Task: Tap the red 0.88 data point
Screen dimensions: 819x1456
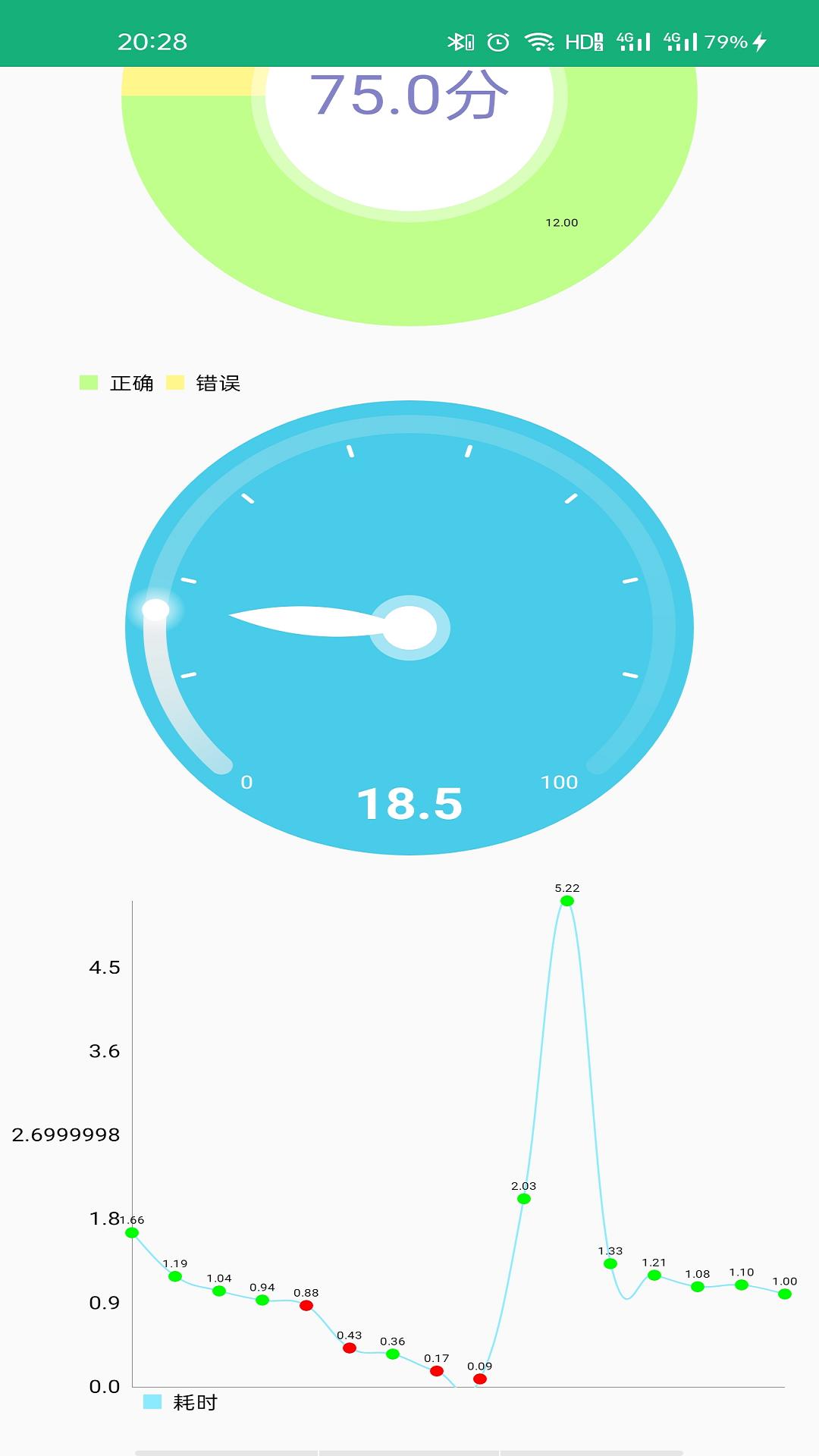Action: [x=306, y=1306]
